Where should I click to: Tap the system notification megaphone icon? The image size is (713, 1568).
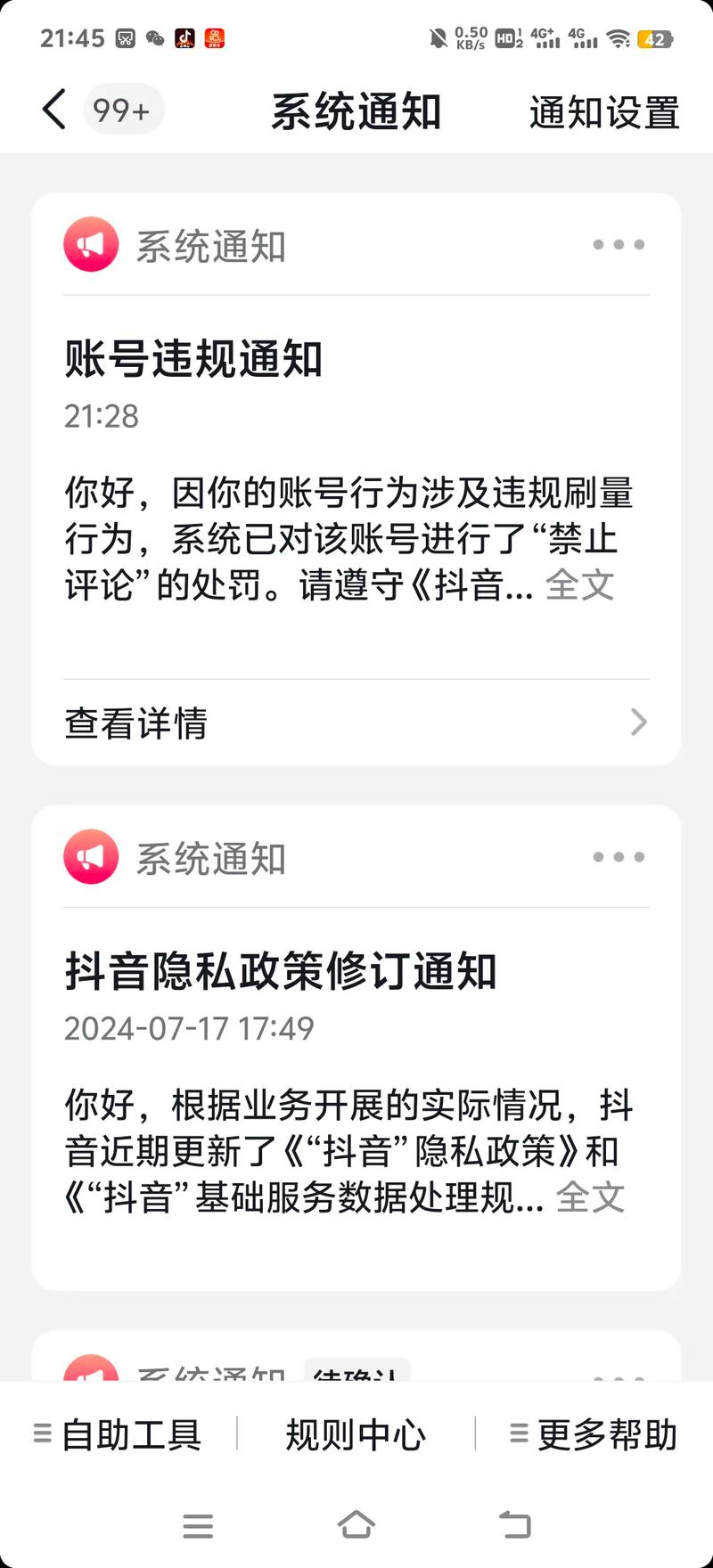pyautogui.click(x=90, y=243)
